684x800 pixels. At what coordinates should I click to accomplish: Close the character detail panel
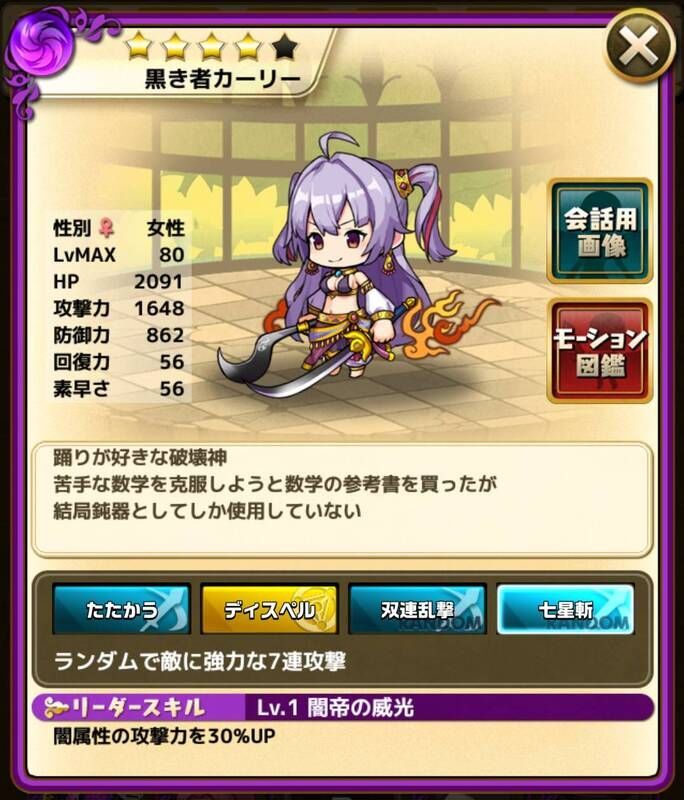[x=640, y=45]
